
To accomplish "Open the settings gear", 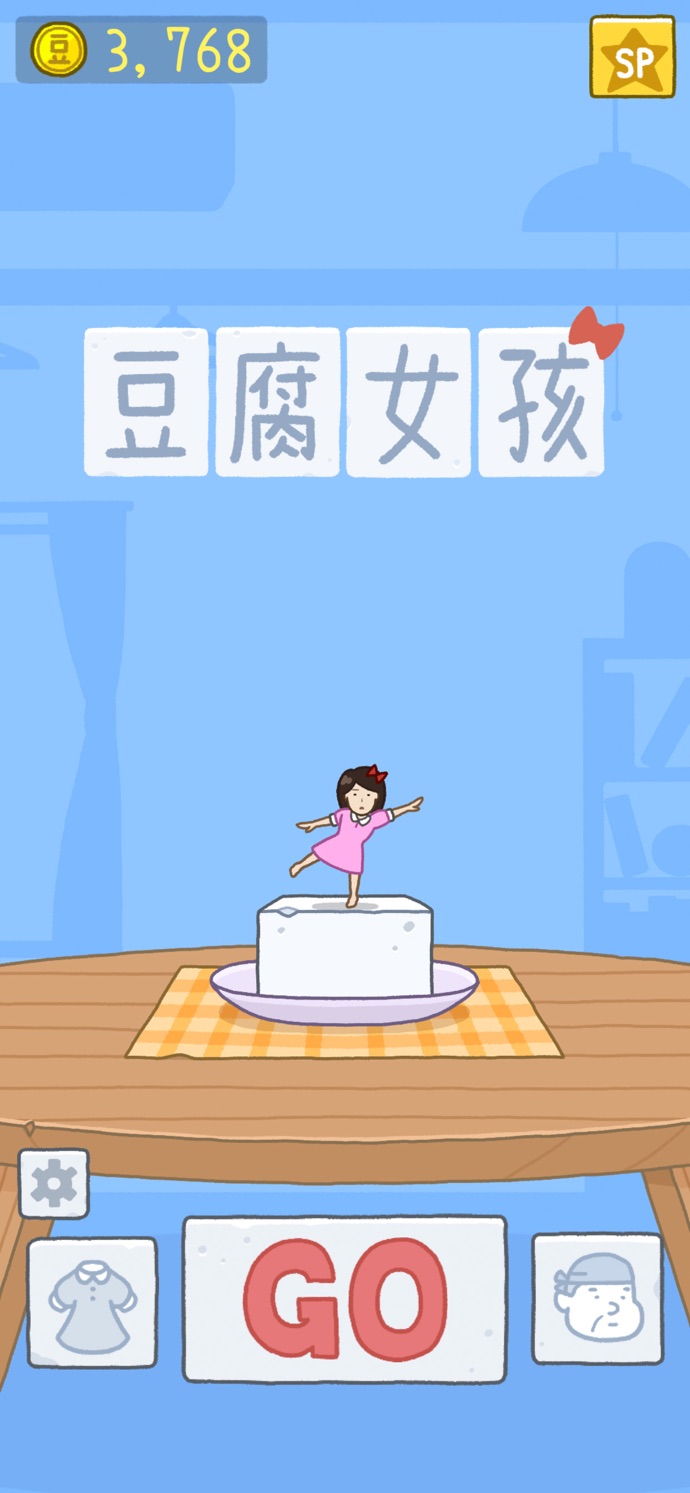I will (x=53, y=1183).
